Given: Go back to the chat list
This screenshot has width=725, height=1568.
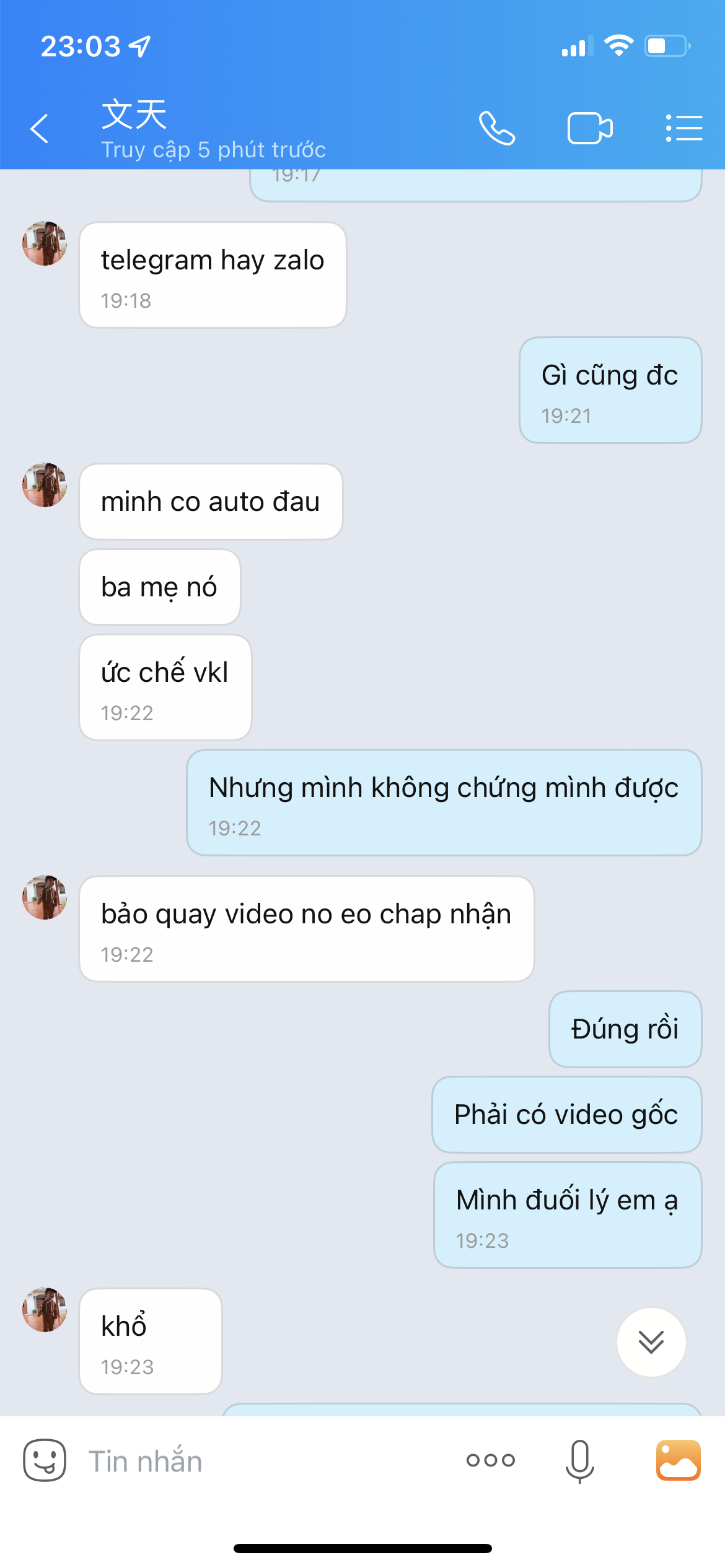Looking at the screenshot, I should tap(40, 129).
